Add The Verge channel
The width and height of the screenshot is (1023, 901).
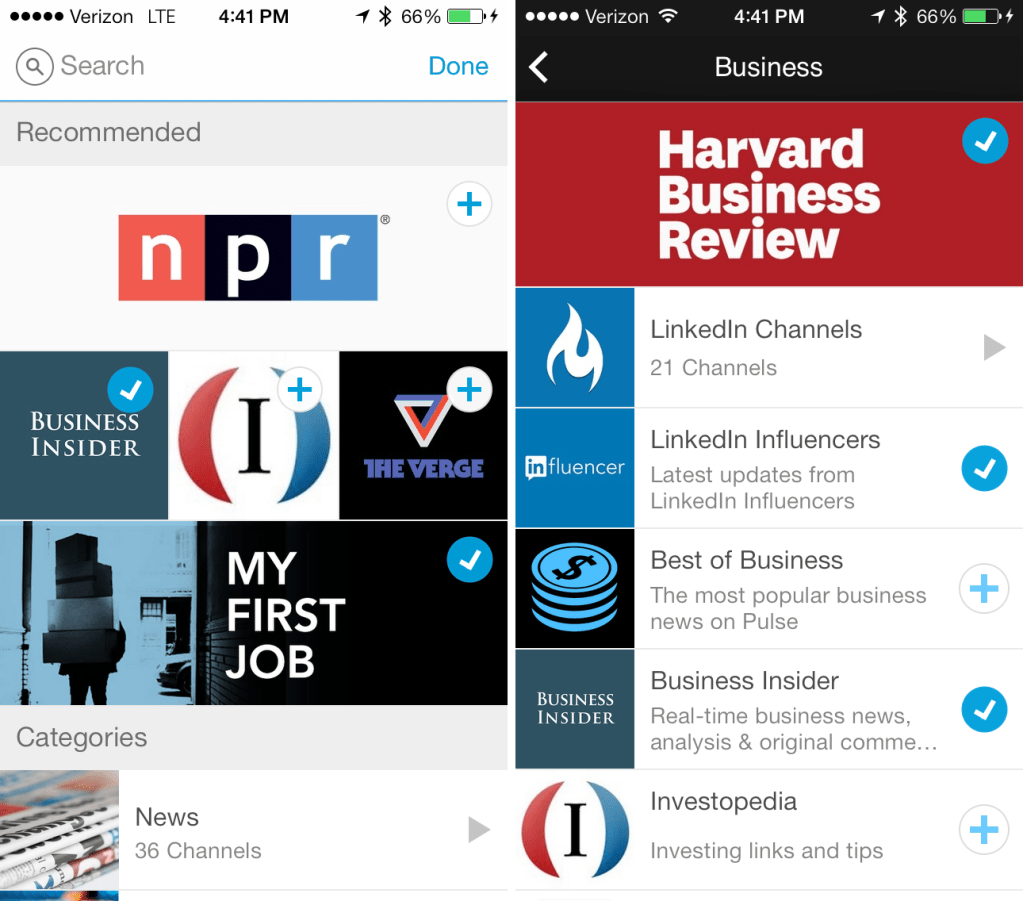tap(469, 390)
